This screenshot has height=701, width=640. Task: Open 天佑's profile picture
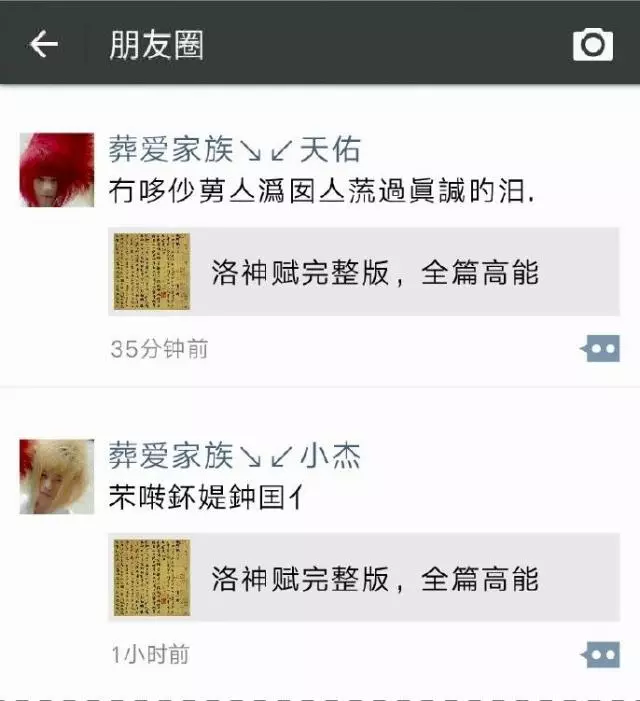[x=57, y=170]
